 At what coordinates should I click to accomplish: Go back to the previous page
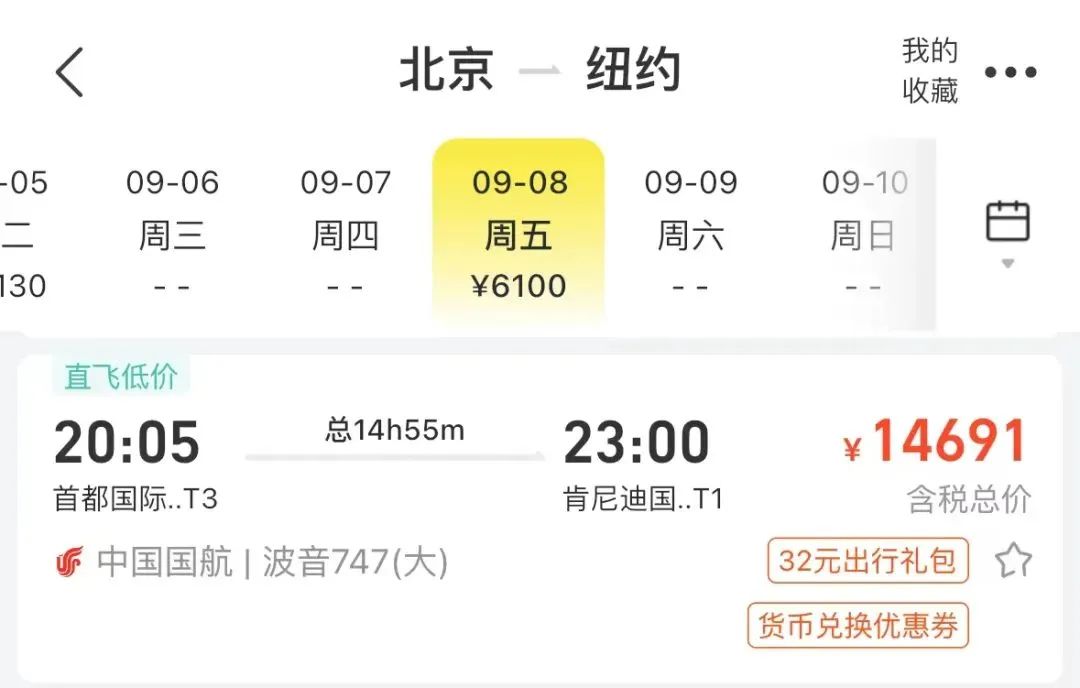[70, 72]
